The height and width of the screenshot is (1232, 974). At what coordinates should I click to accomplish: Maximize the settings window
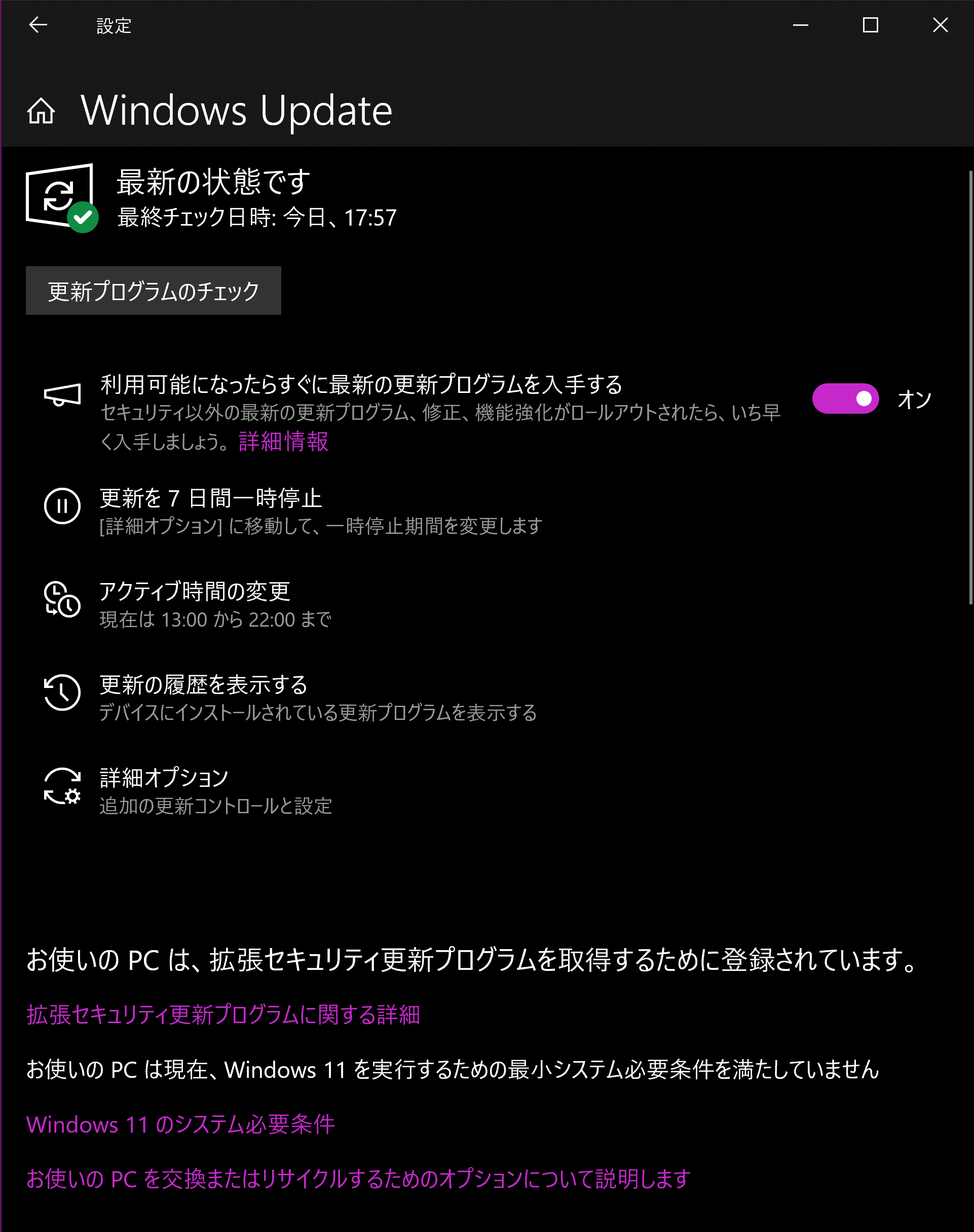click(870, 25)
